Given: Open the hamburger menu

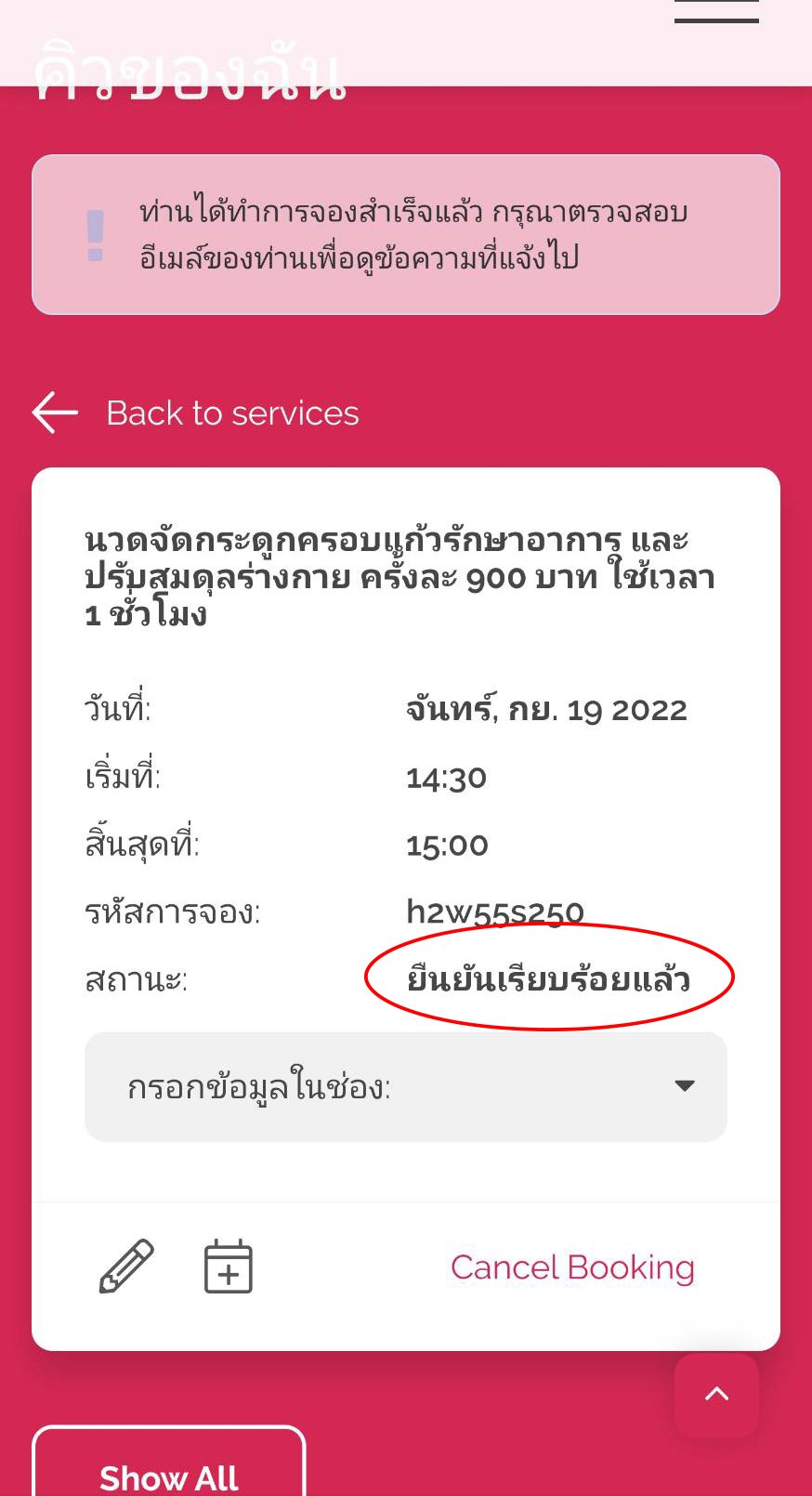Looking at the screenshot, I should tap(716, 11).
